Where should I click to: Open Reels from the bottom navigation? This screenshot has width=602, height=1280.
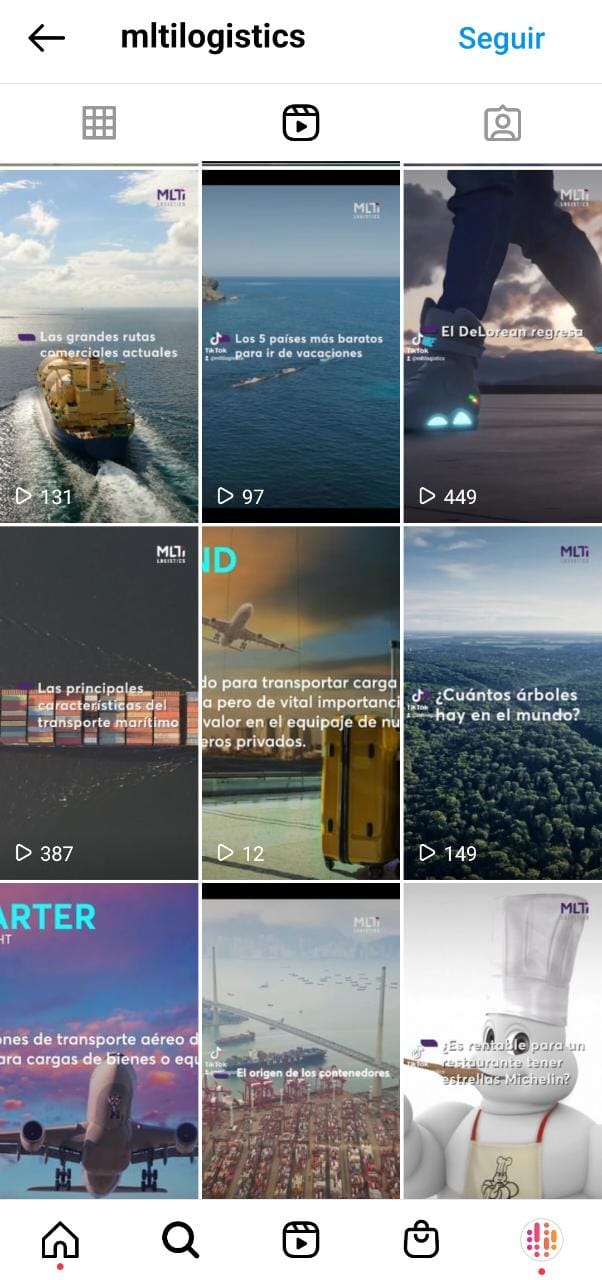[301, 1240]
